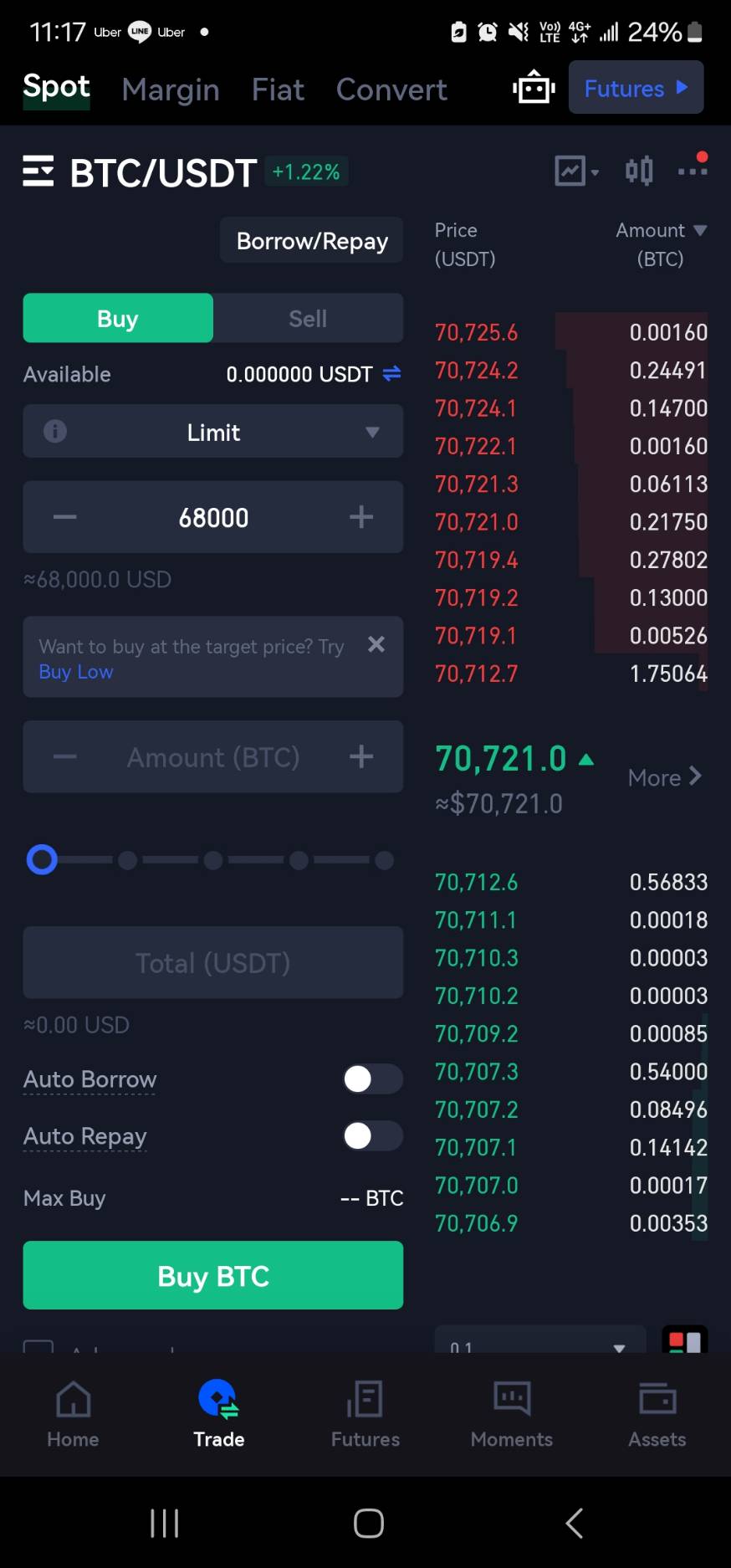
Task: Tap the Buy BTC button
Action: tap(213, 1276)
